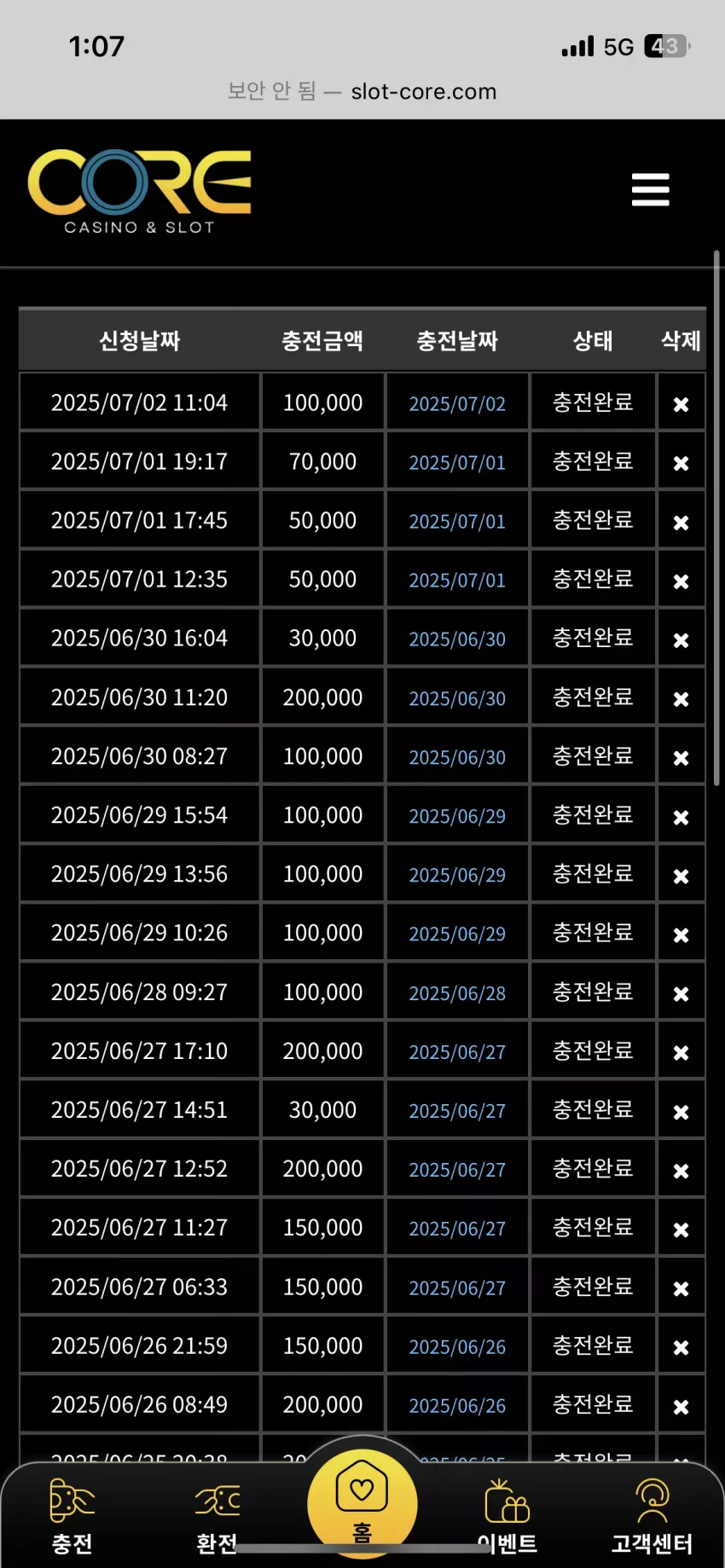Delete the 2025/07/02 11:04 charge record
The width and height of the screenshot is (725, 1568).
pyautogui.click(x=681, y=404)
